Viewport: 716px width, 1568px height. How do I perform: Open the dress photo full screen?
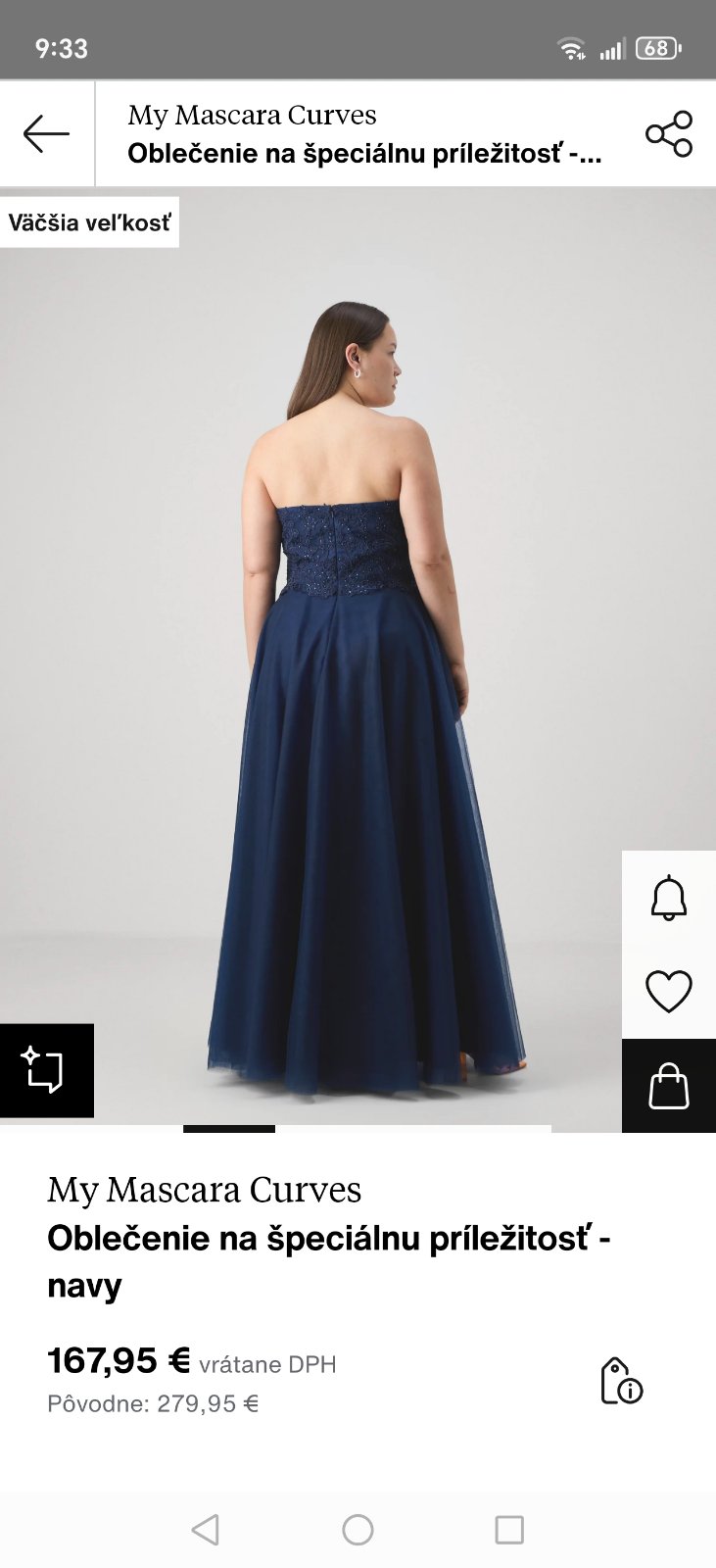358,657
